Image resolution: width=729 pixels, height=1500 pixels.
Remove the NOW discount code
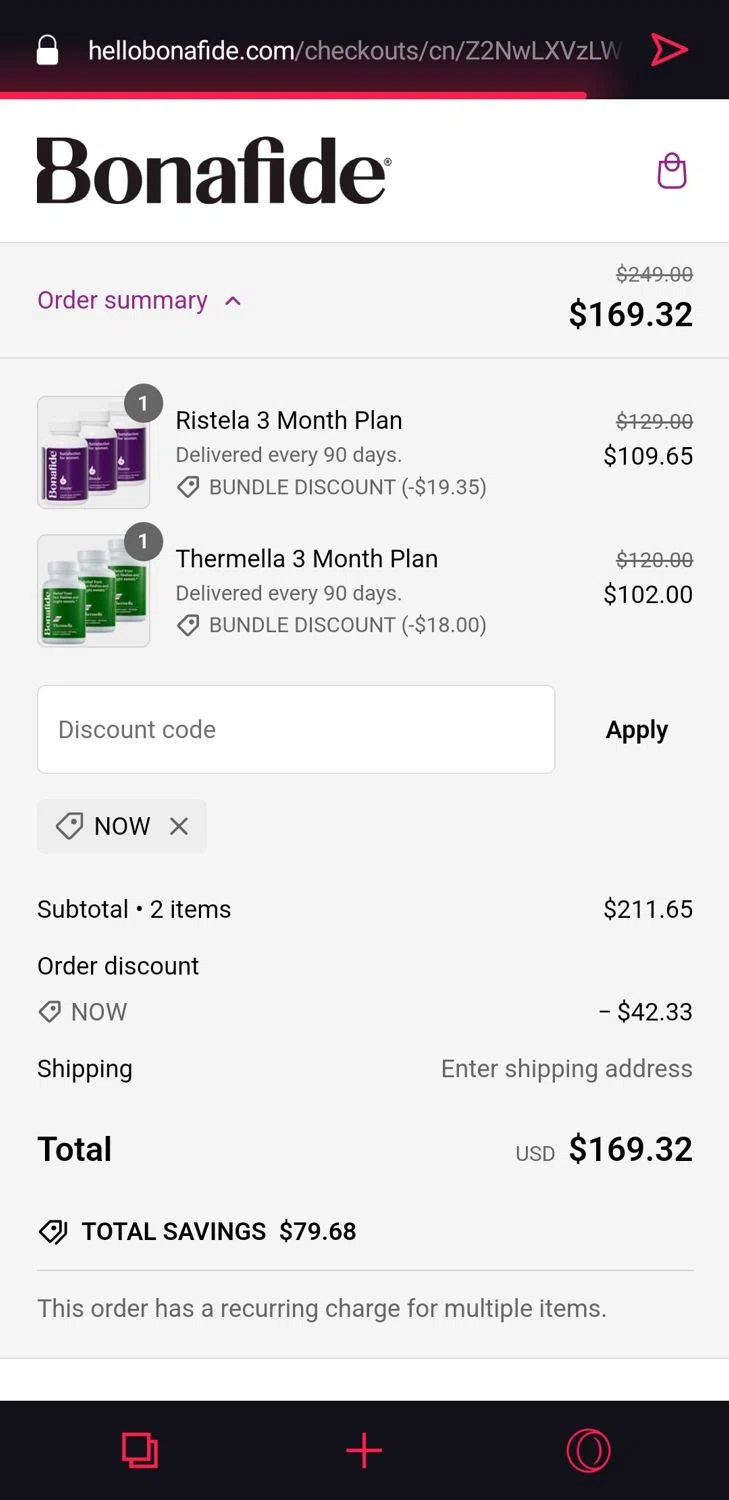(x=179, y=826)
